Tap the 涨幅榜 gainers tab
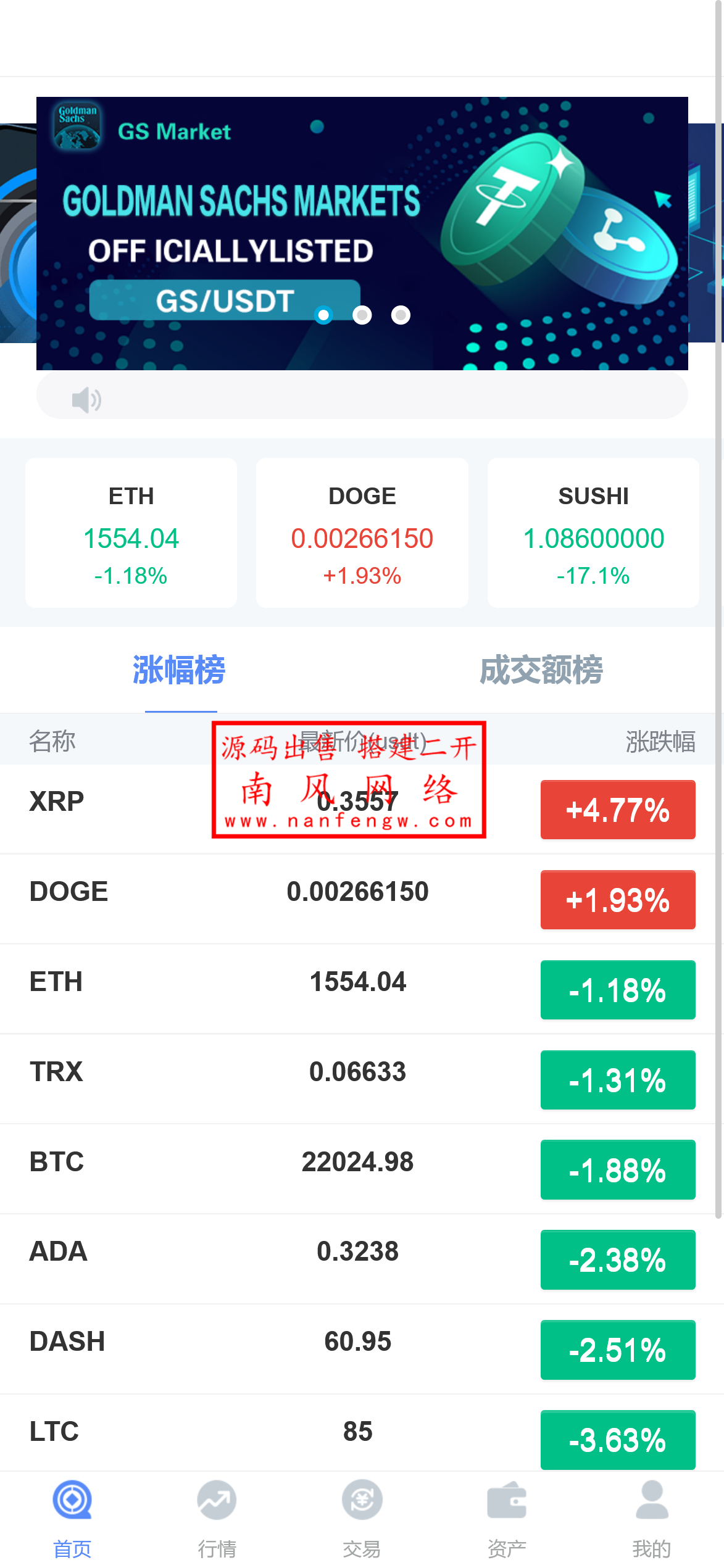The image size is (724, 1568). pyautogui.click(x=178, y=673)
